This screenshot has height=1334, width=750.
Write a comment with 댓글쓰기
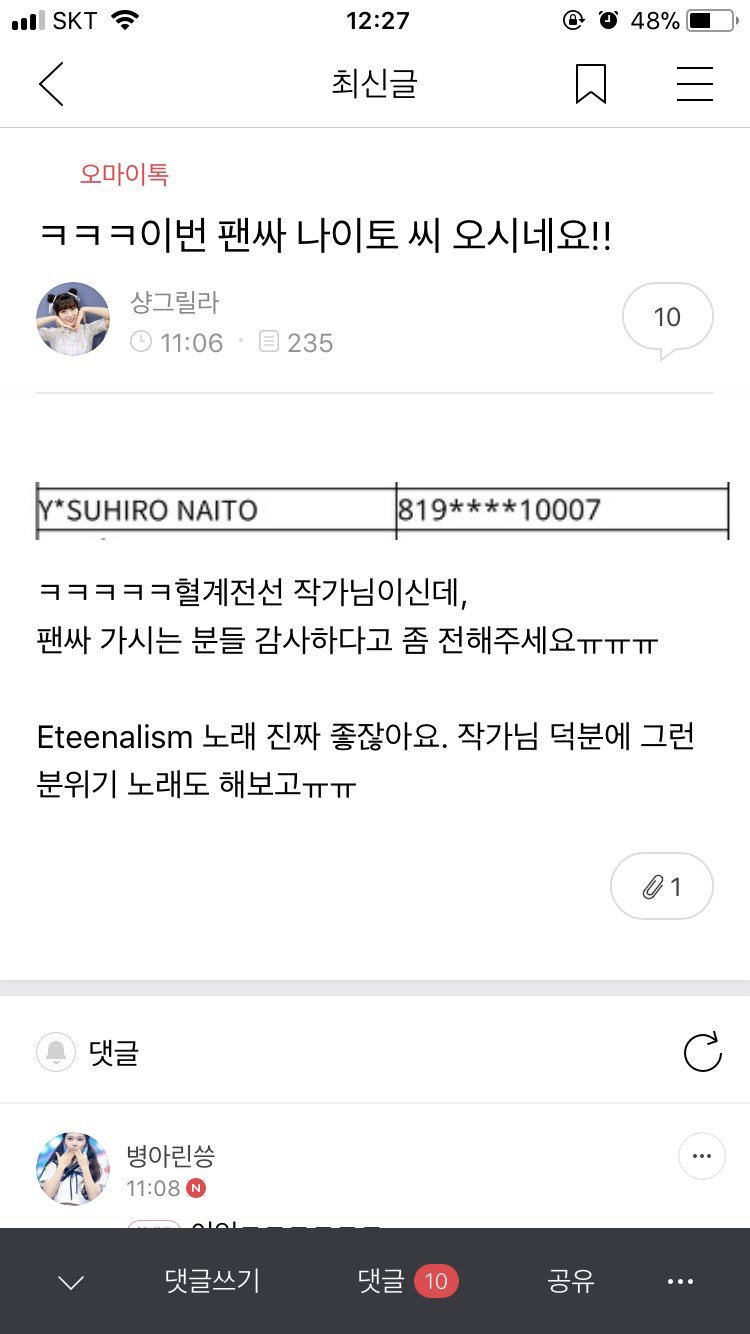[212, 1281]
